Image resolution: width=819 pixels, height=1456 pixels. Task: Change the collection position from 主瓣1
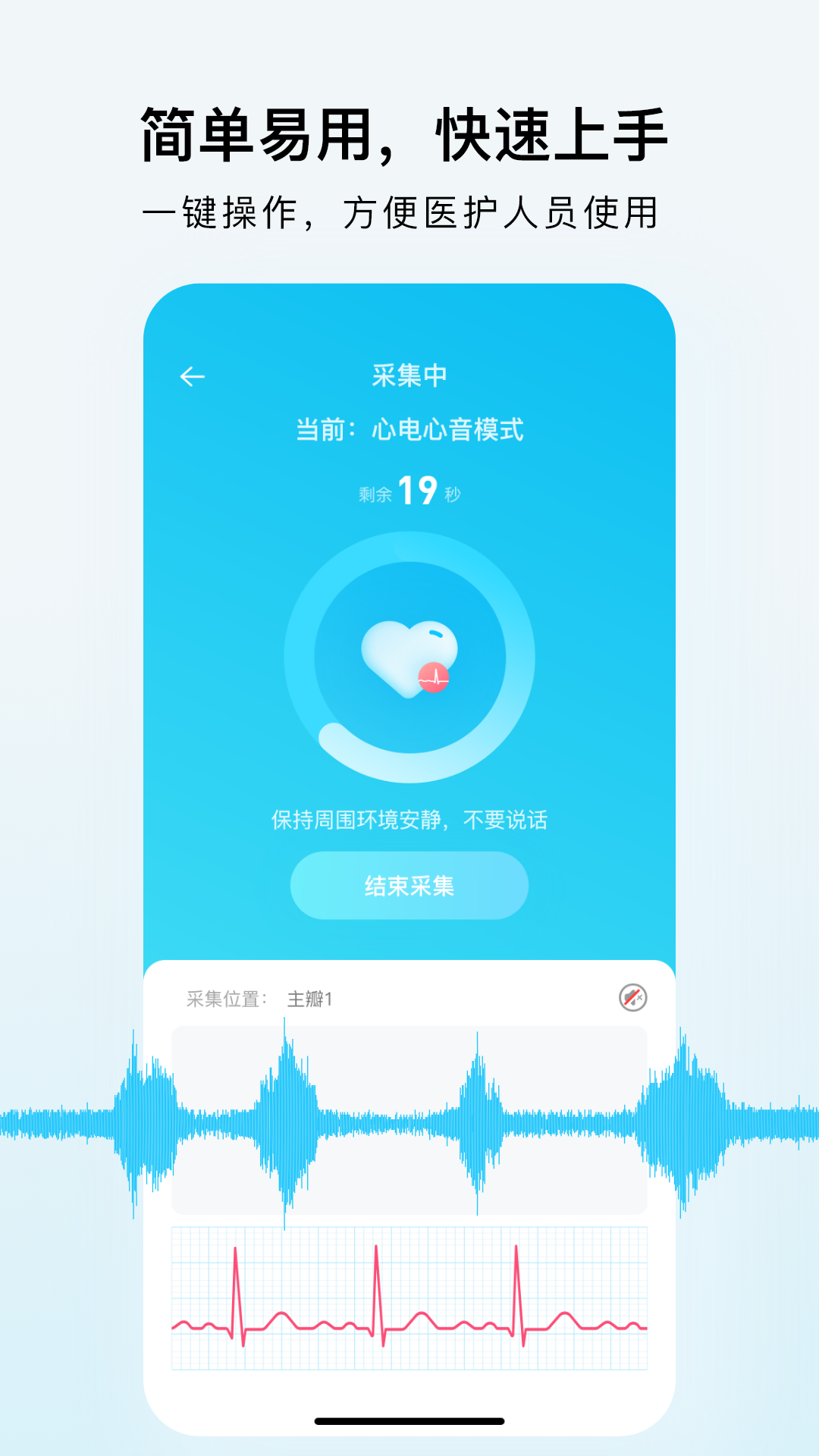point(310,999)
